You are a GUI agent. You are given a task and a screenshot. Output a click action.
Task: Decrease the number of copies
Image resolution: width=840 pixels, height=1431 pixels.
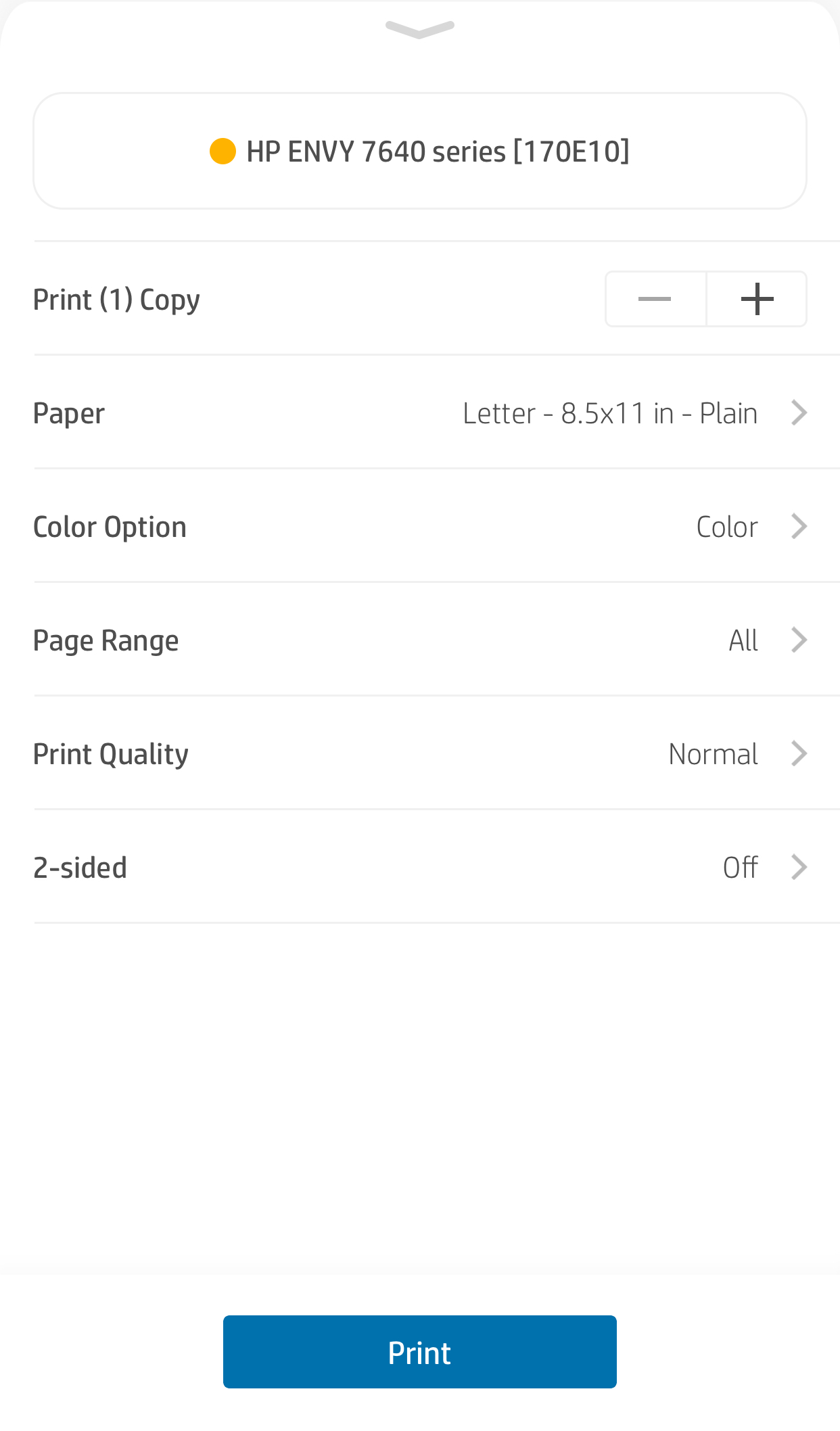coord(655,298)
